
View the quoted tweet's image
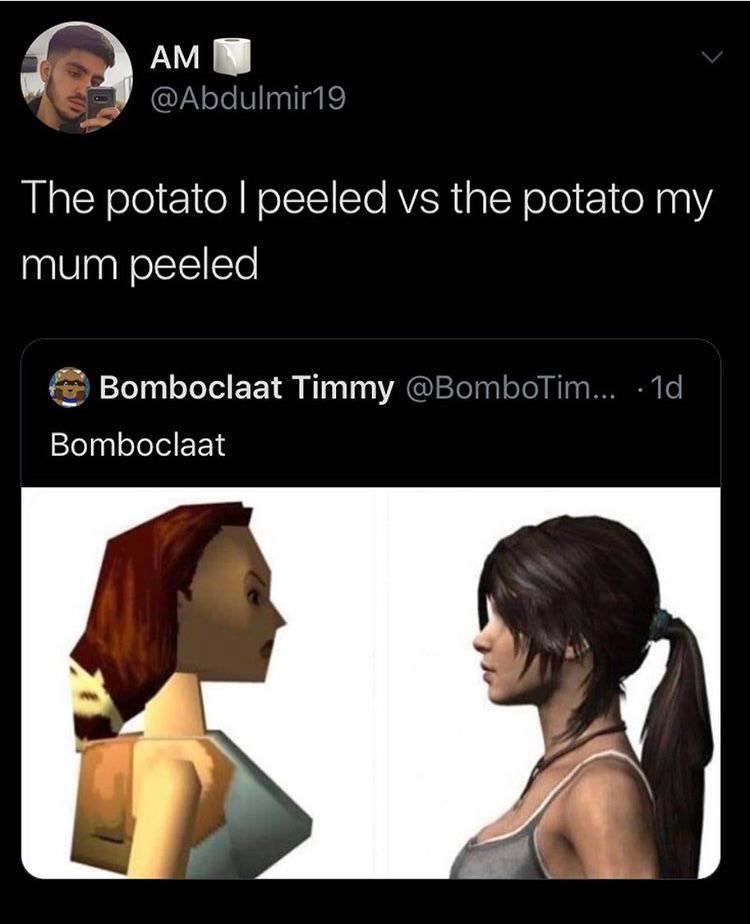[x=371, y=682]
